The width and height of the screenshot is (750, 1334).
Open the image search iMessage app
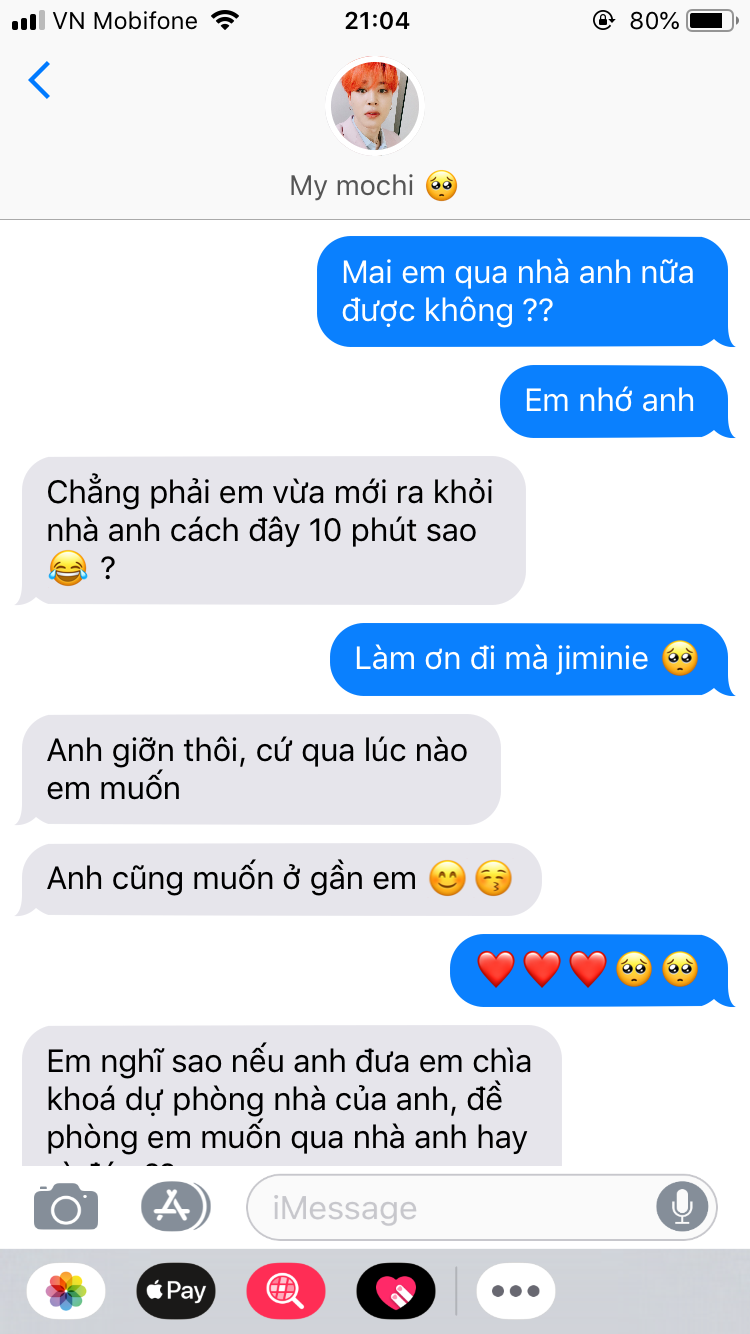tap(286, 1291)
